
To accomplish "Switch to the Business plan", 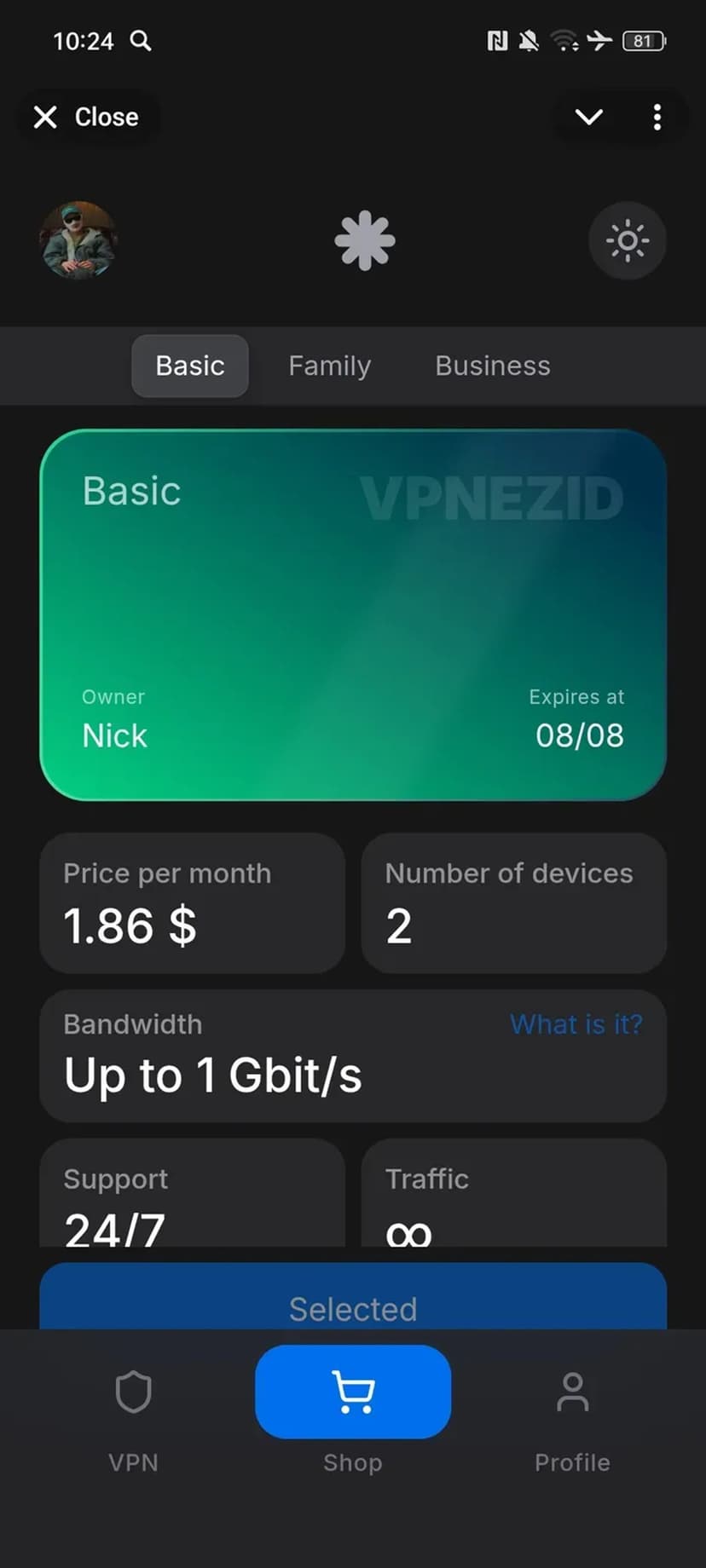I will (x=492, y=366).
